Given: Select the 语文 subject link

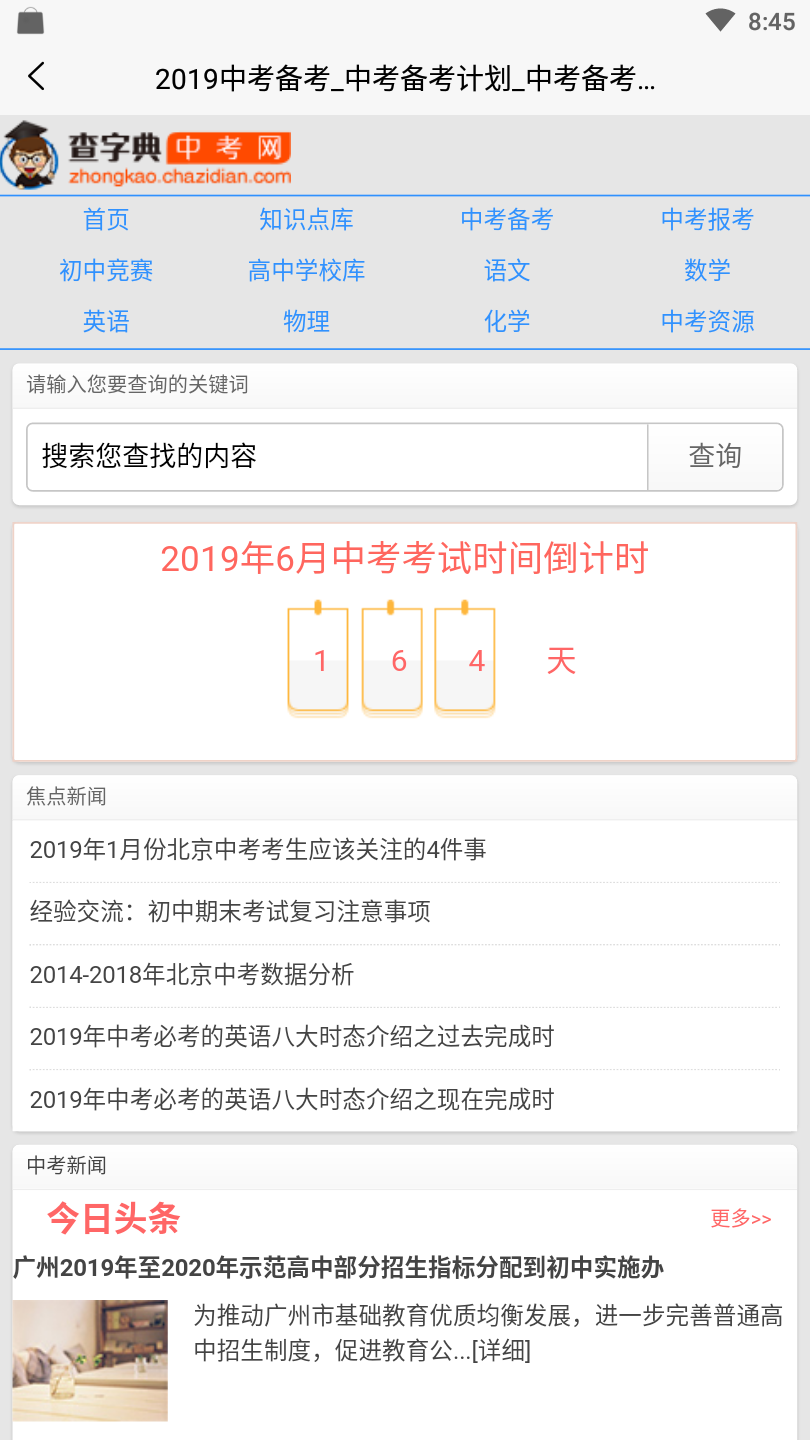Looking at the screenshot, I should 507,271.
